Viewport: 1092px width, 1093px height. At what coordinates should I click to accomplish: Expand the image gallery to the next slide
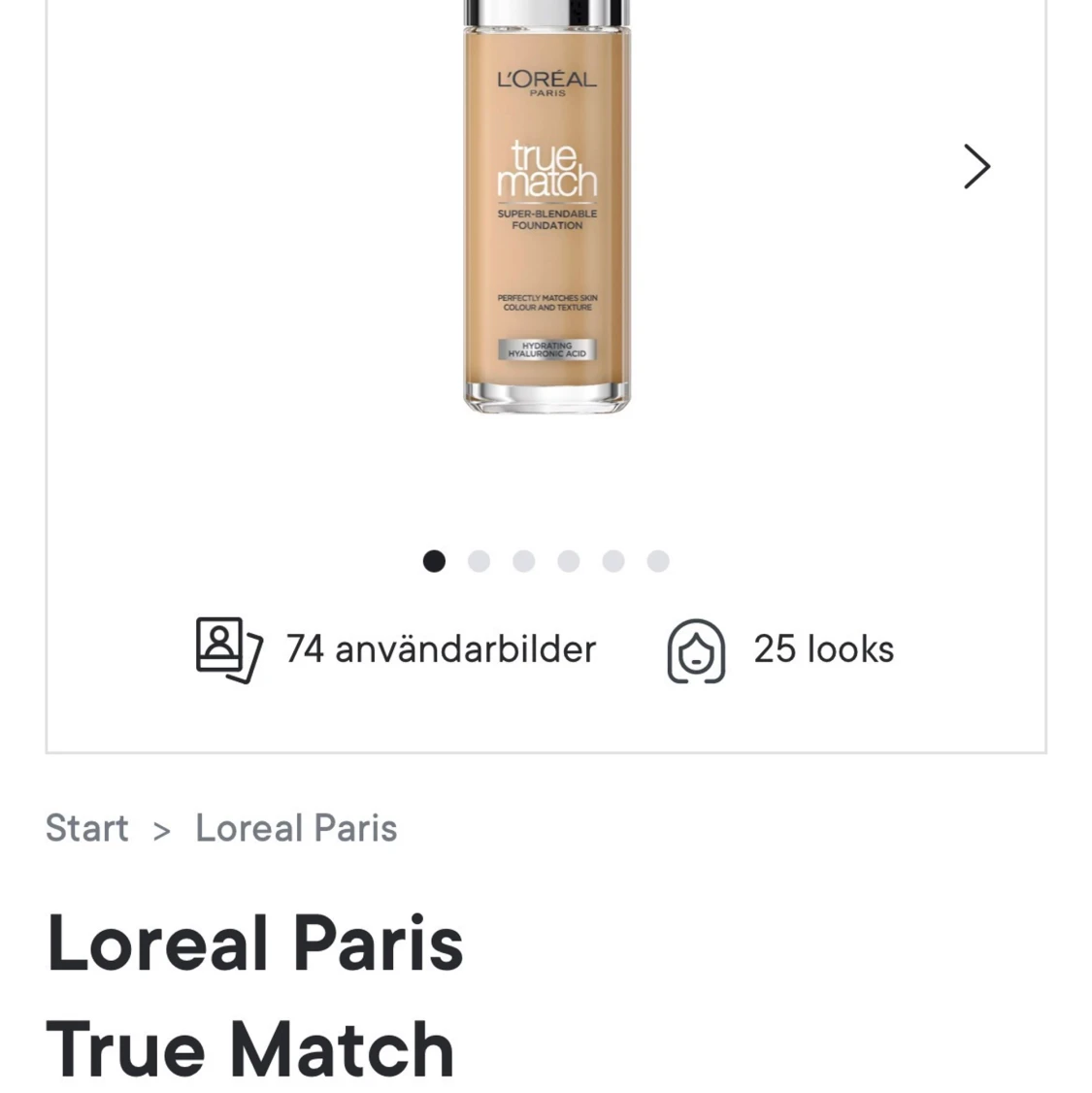(x=976, y=167)
